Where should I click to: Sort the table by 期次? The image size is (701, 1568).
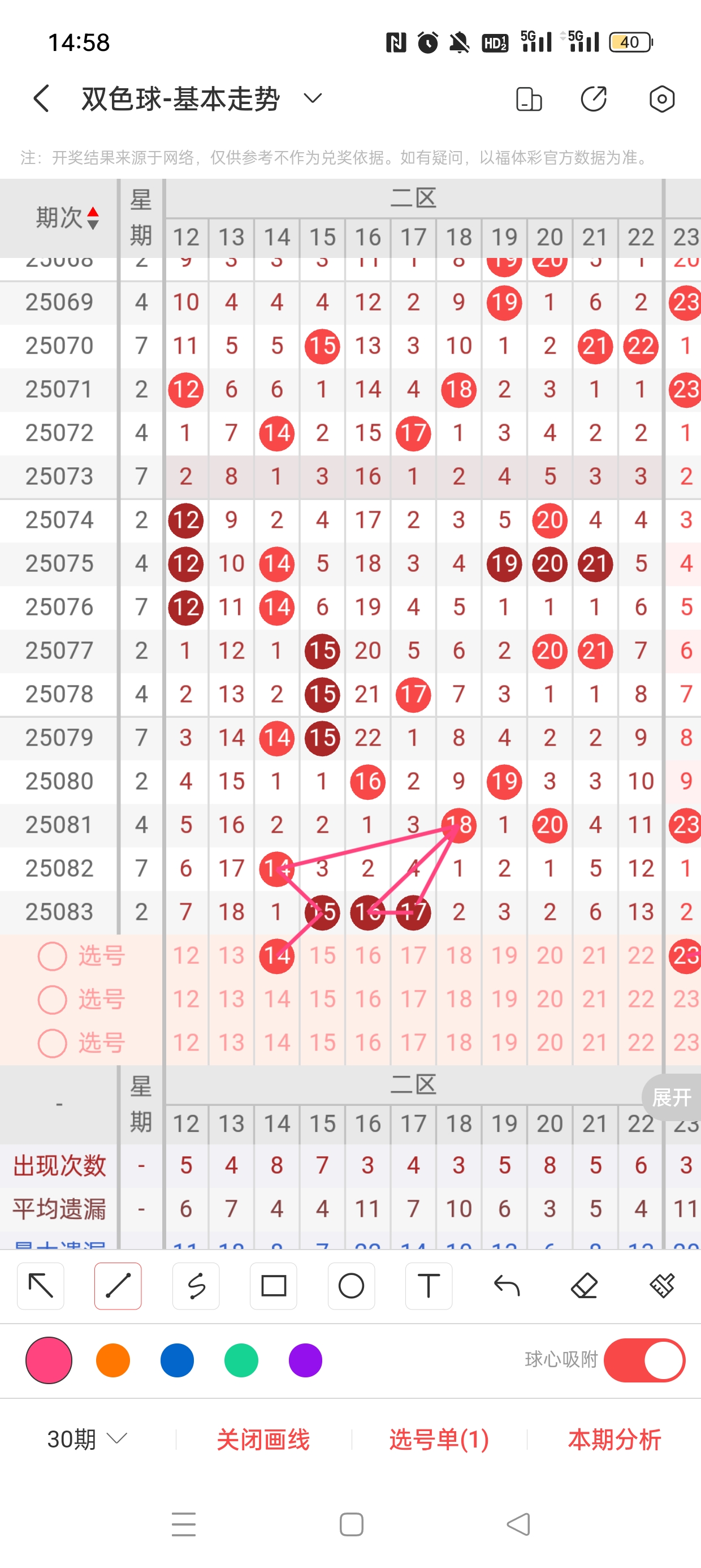click(67, 217)
